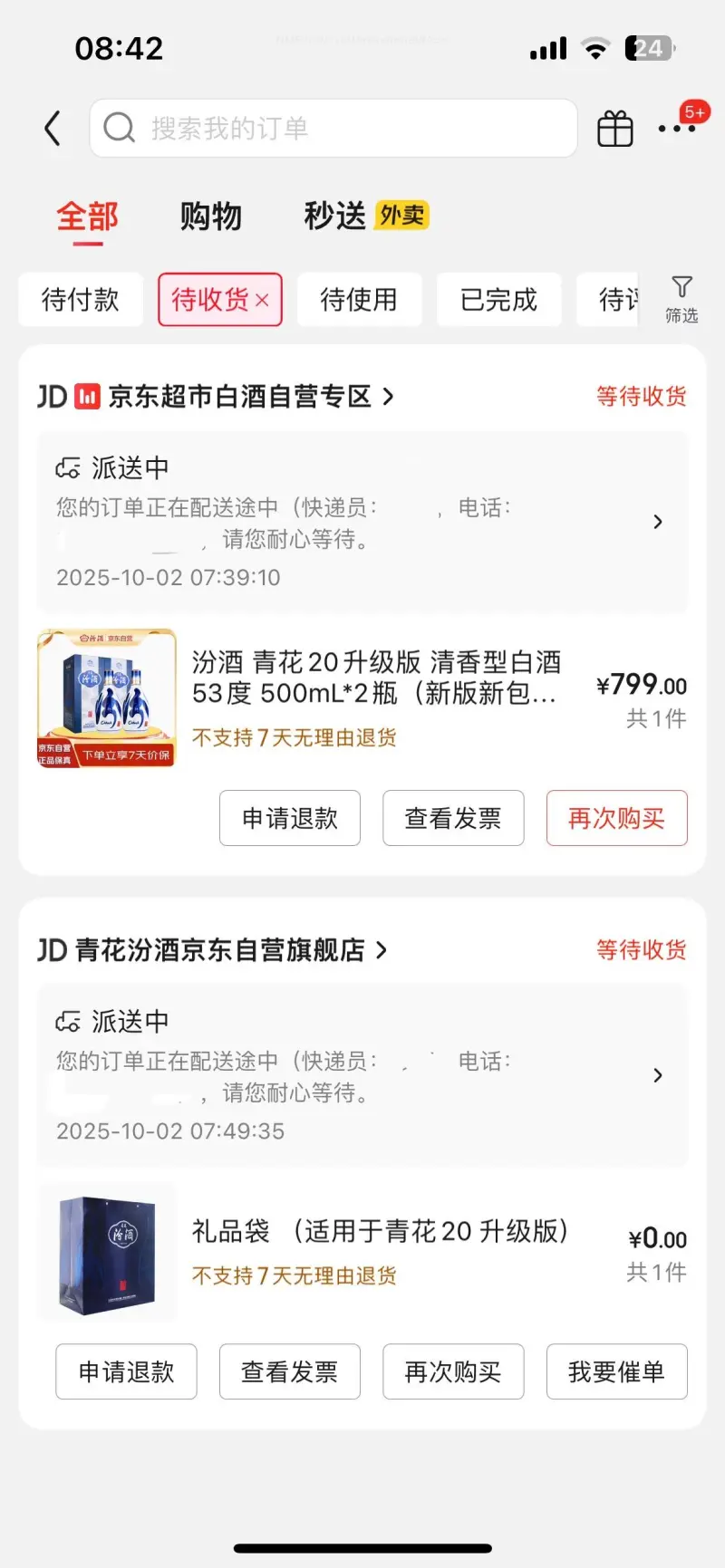The image size is (725, 1568).
Task: Open the three-dot more menu
Action: 677,129
